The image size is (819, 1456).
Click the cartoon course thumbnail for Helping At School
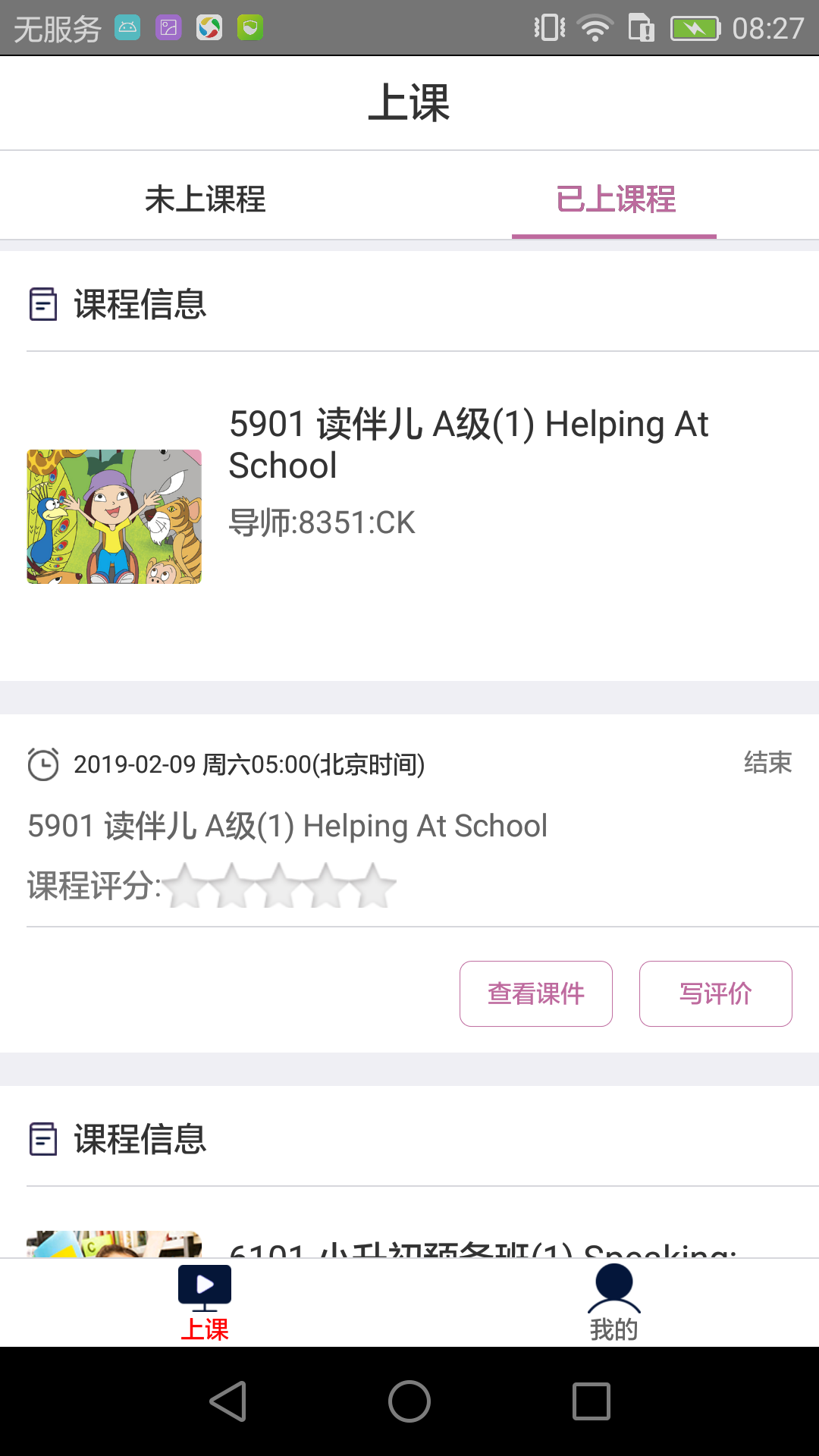pos(114,516)
